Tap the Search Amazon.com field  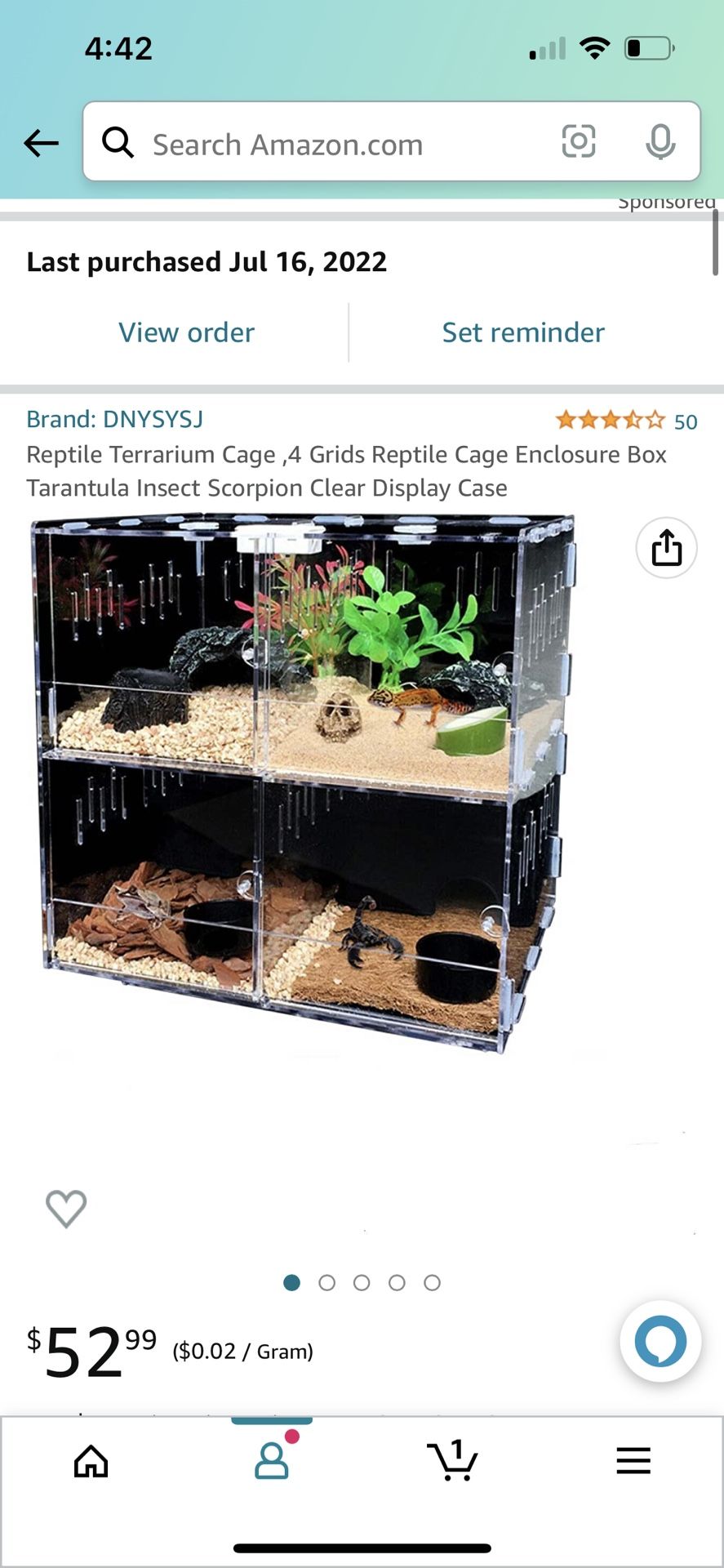point(326,144)
